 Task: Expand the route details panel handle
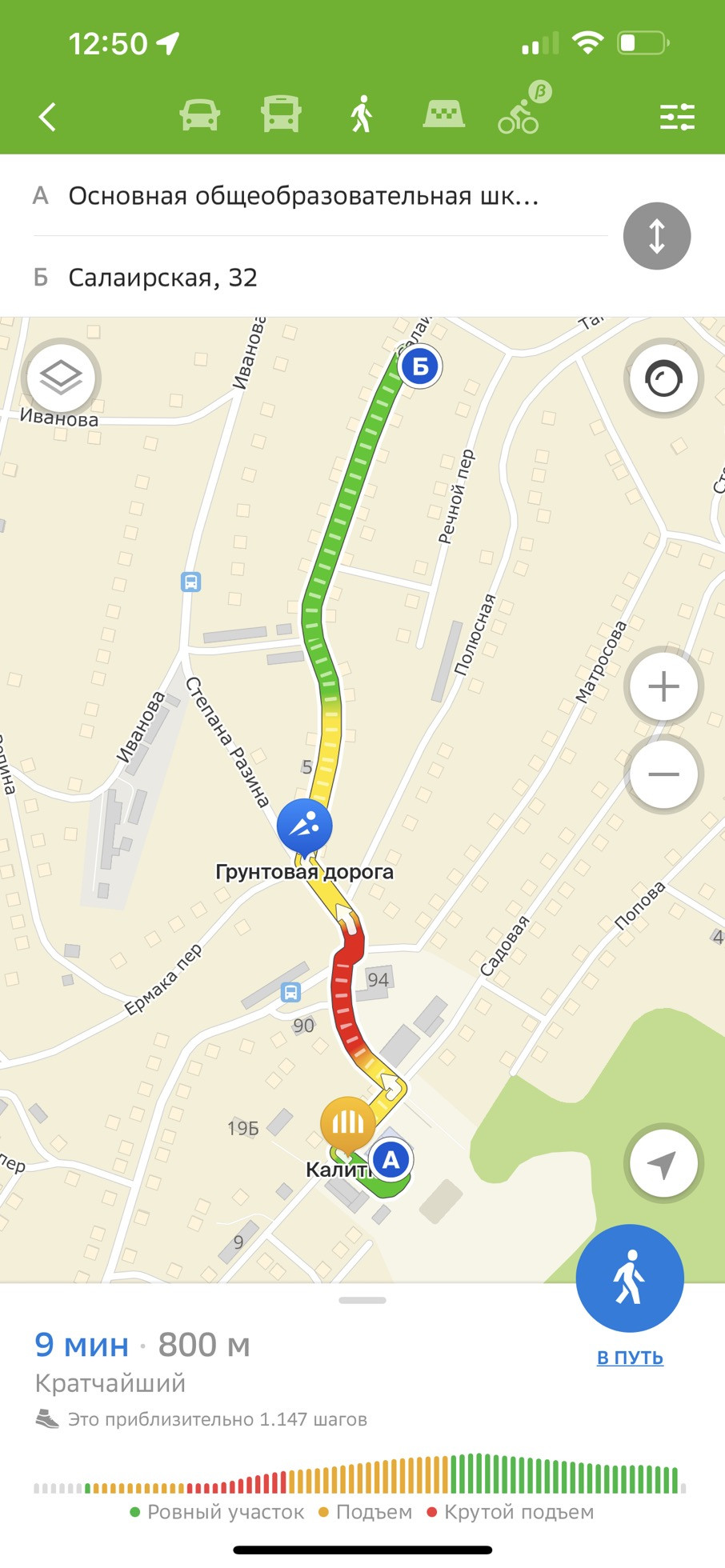click(362, 1300)
